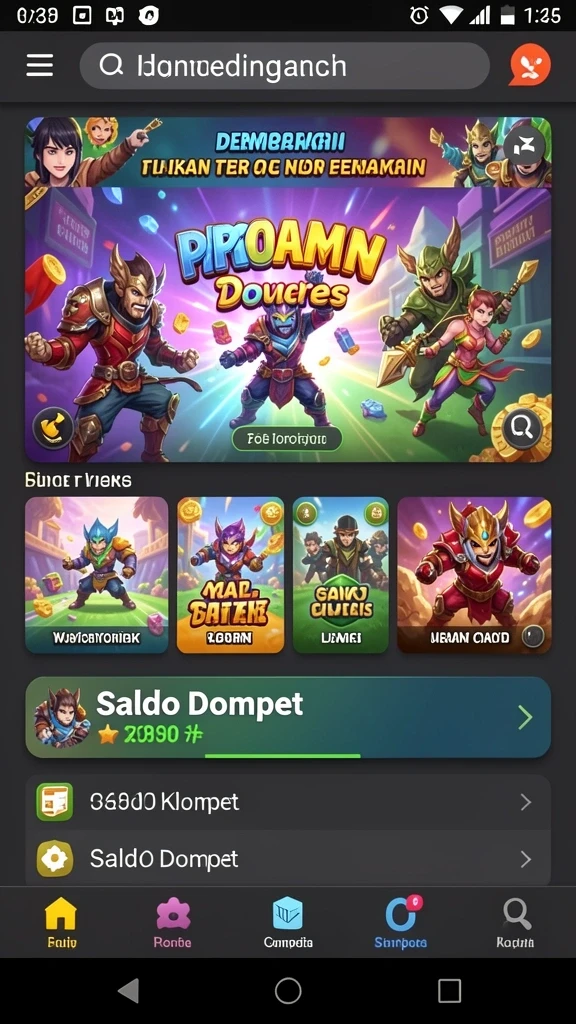The image size is (576, 1024).
Task: Tap the green outlined button on the banner
Action: pos(287,439)
